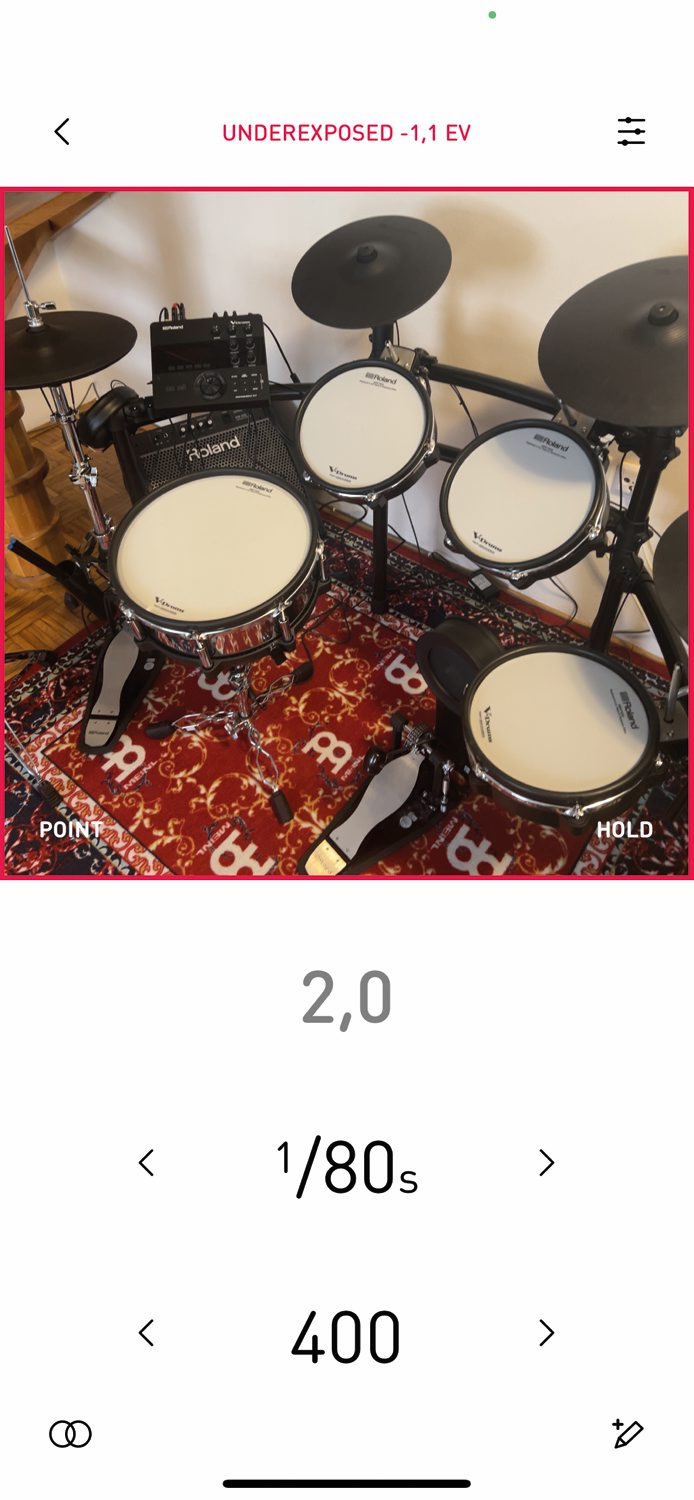The height and width of the screenshot is (1500, 694).
Task: Select the ISO 400 value
Action: (x=346, y=1336)
